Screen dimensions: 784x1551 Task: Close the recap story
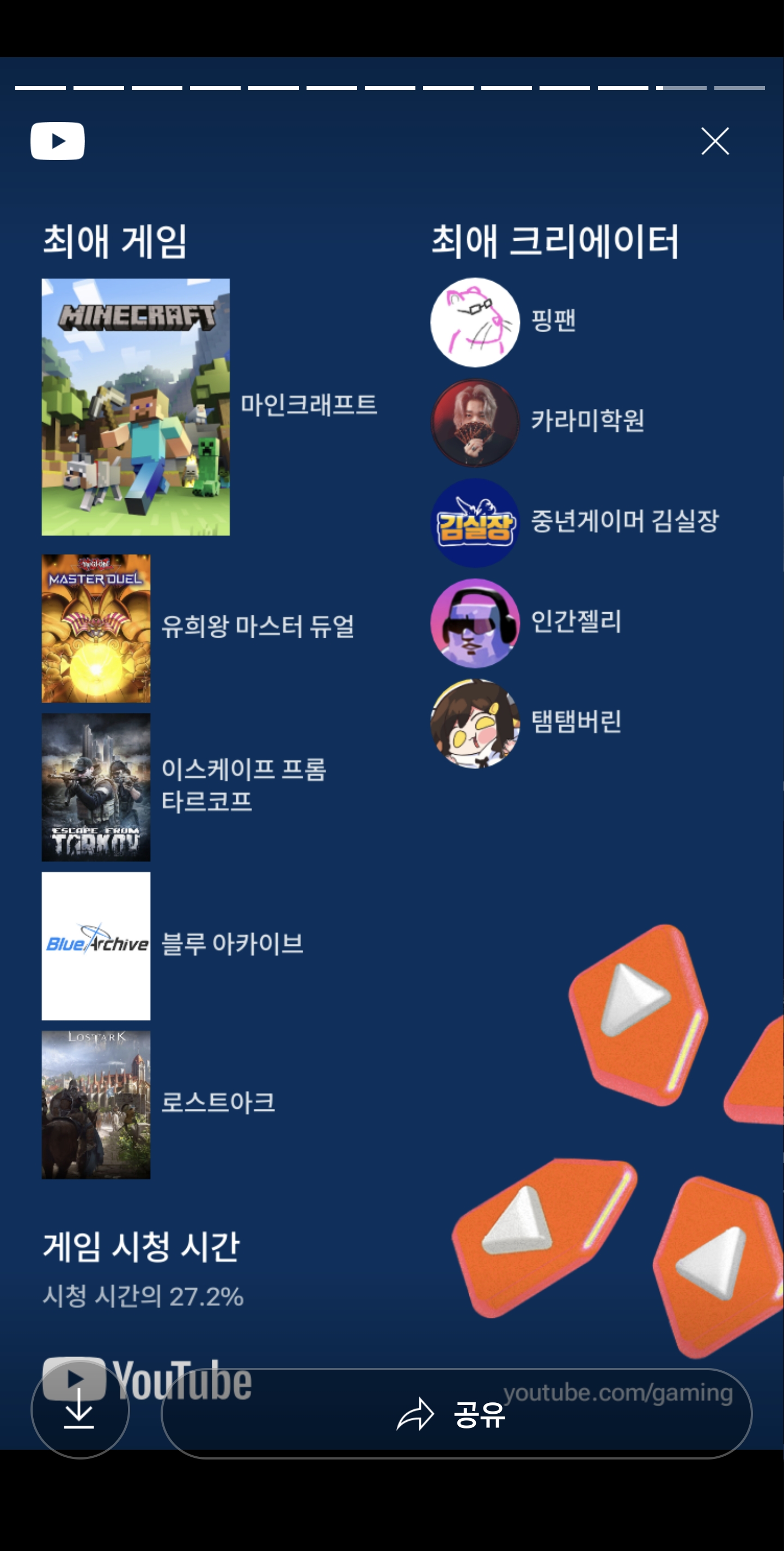[x=715, y=141]
